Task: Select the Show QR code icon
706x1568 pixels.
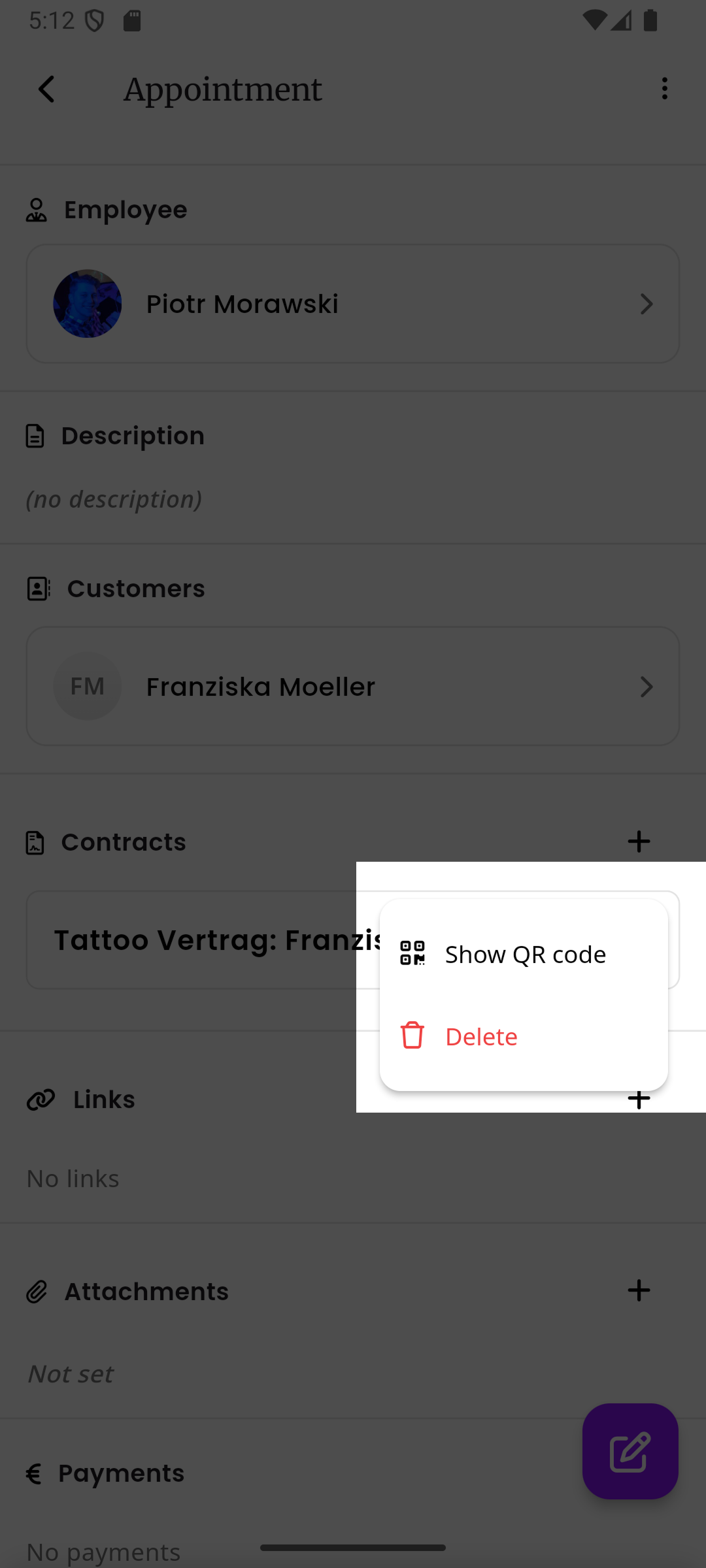Action: click(x=412, y=953)
